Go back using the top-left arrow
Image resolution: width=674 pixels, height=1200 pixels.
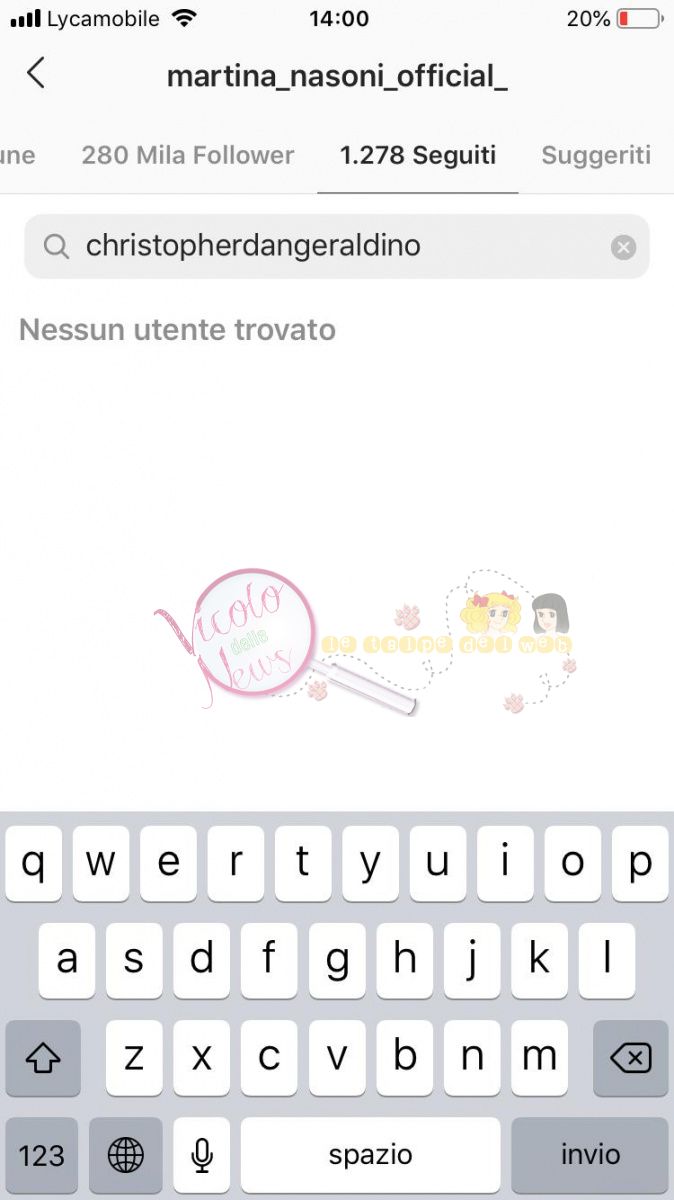(36, 73)
